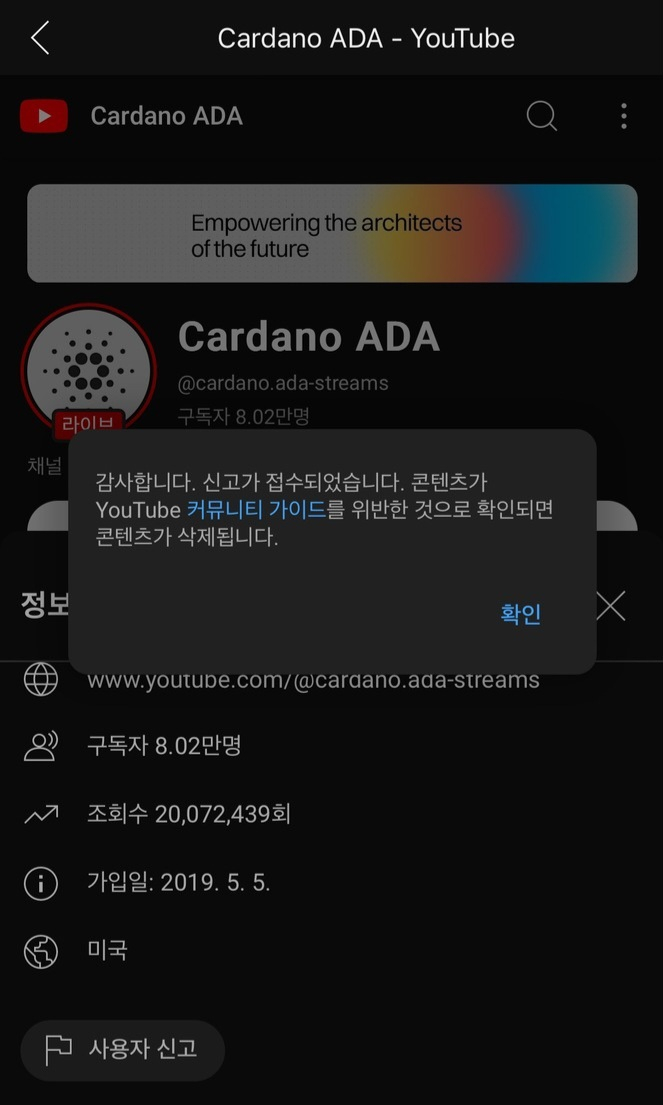This screenshot has width=663, height=1105.
Task: Open the 커뮤니티 가이드 link
Action: tap(256, 509)
